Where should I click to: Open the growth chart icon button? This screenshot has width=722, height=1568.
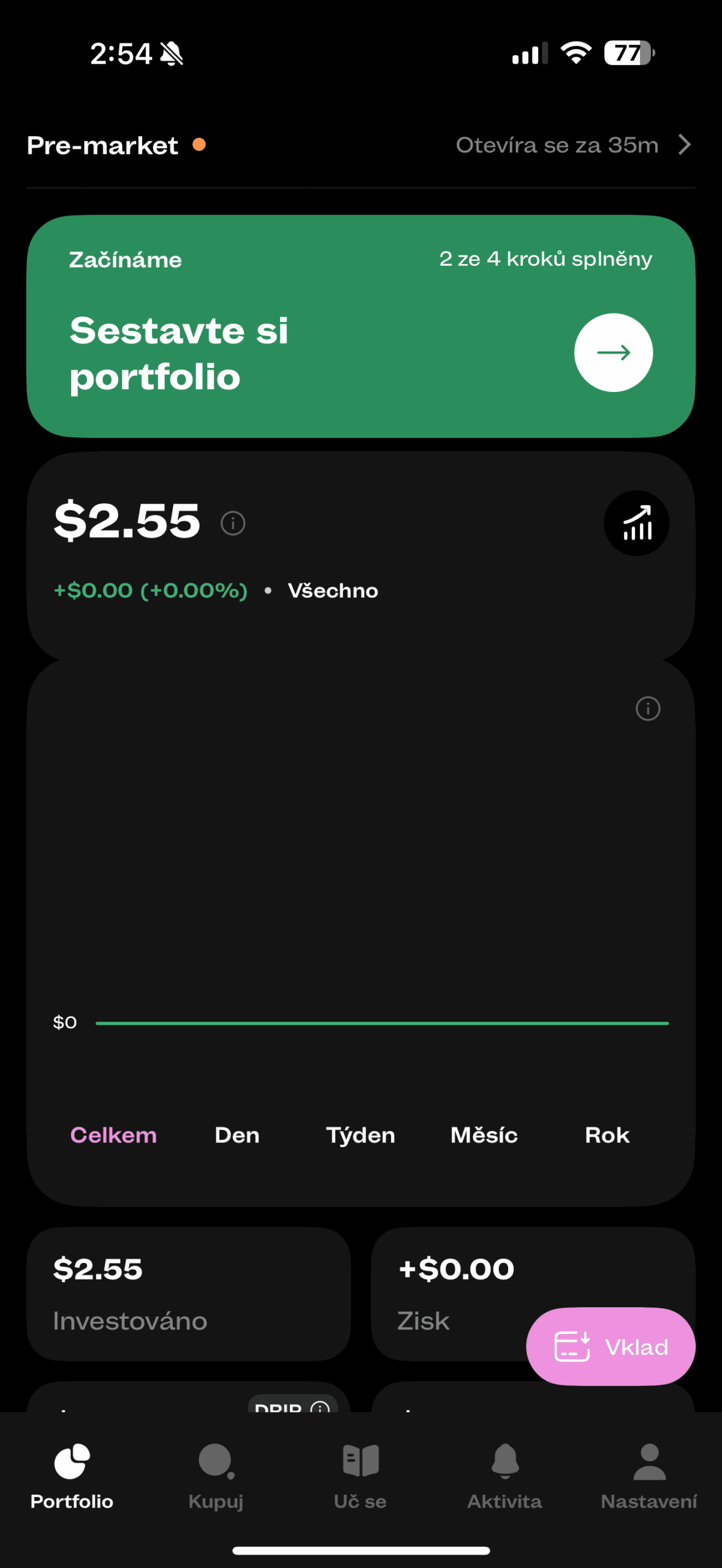tap(636, 524)
